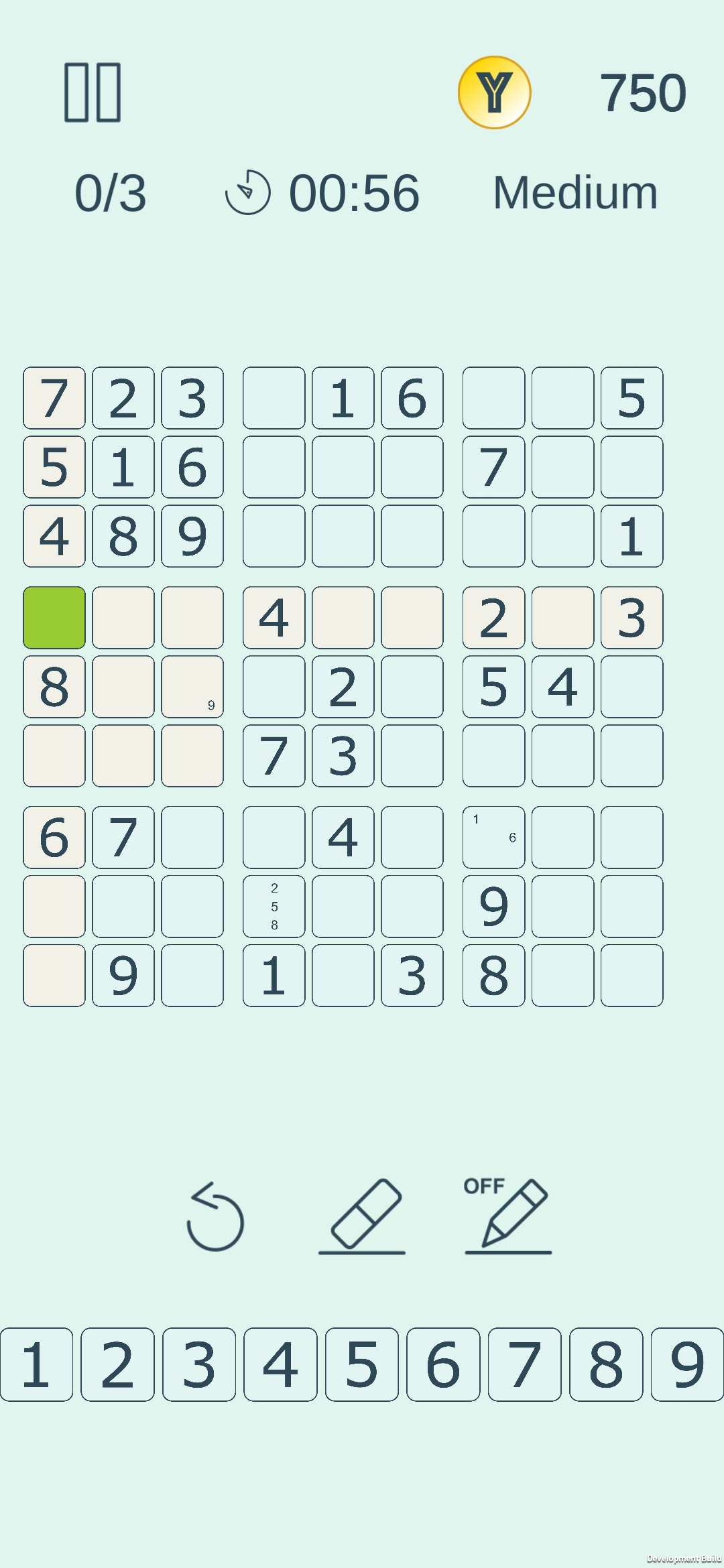Select the cell with pencil note 9
Viewport: 724px width, 1568px height.
[x=192, y=687]
